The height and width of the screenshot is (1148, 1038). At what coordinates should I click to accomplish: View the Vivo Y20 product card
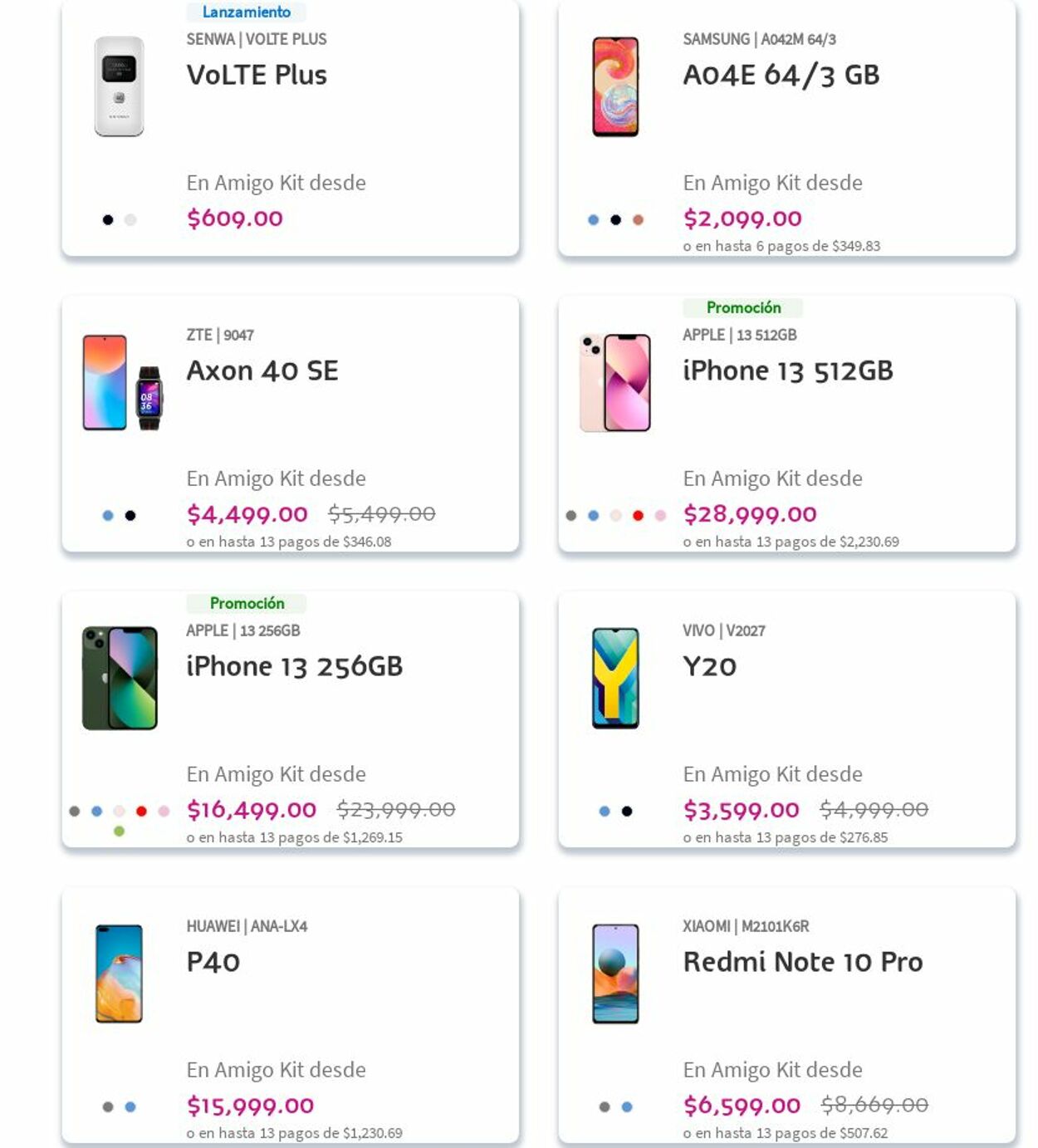(x=709, y=666)
